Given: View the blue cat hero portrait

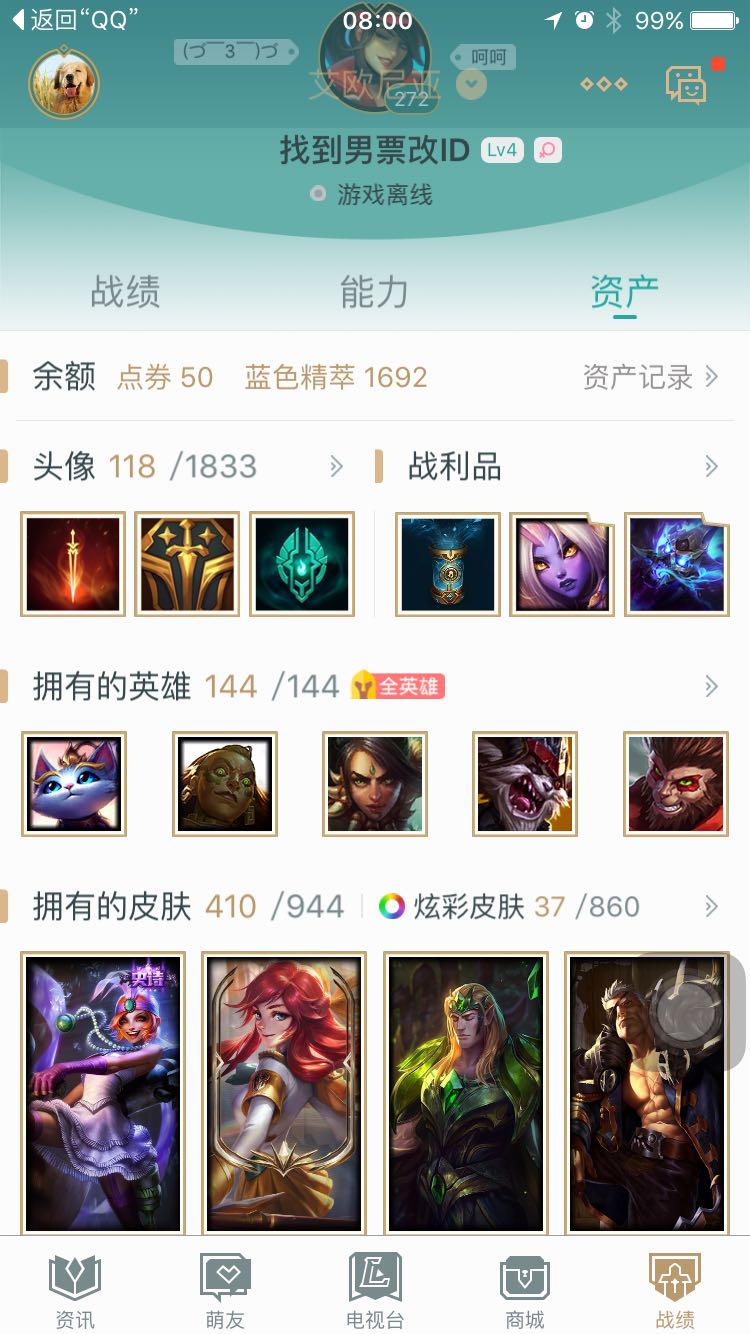Looking at the screenshot, I should (x=74, y=784).
